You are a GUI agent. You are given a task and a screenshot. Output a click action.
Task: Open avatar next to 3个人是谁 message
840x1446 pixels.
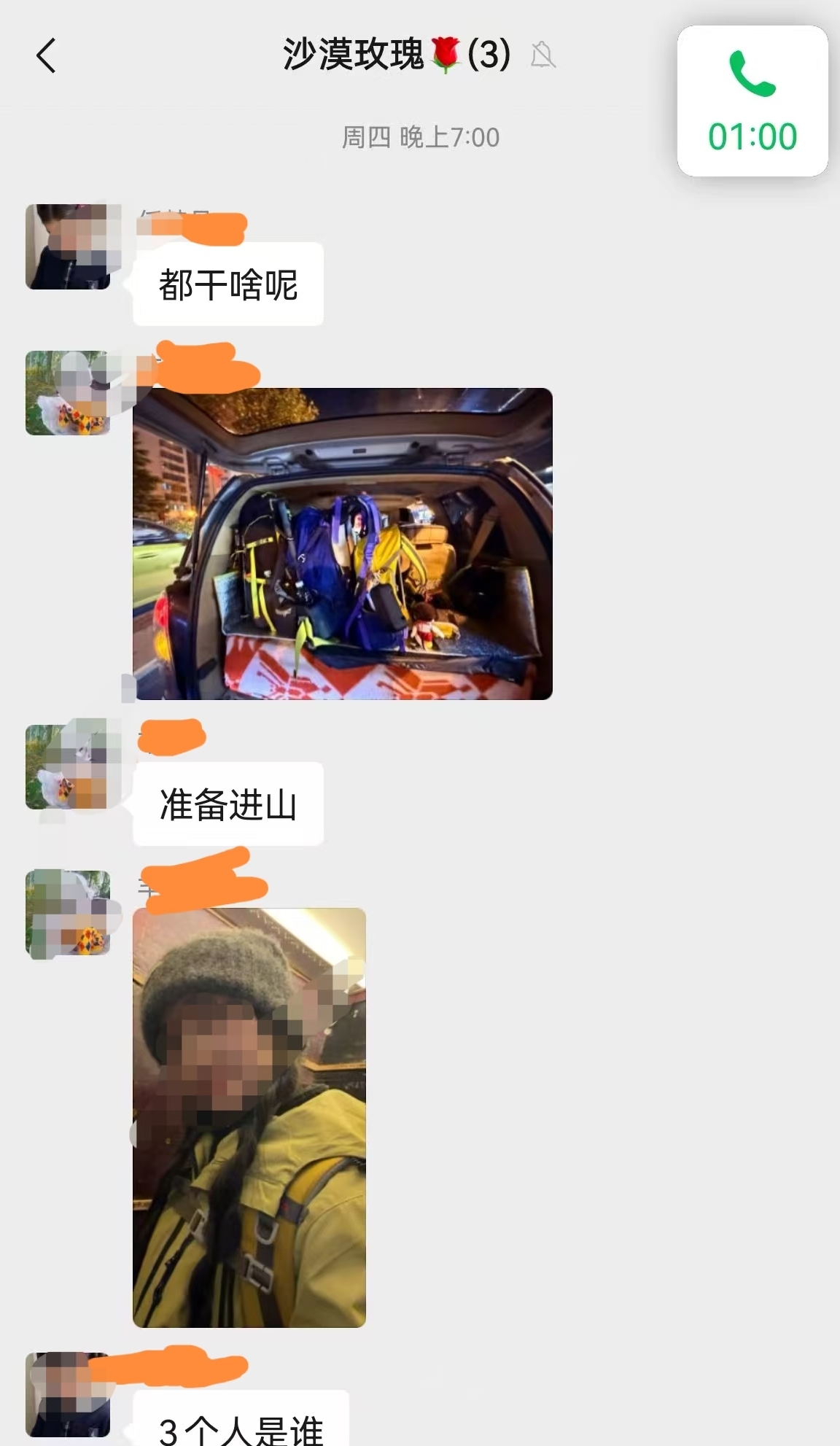pos(68,1394)
